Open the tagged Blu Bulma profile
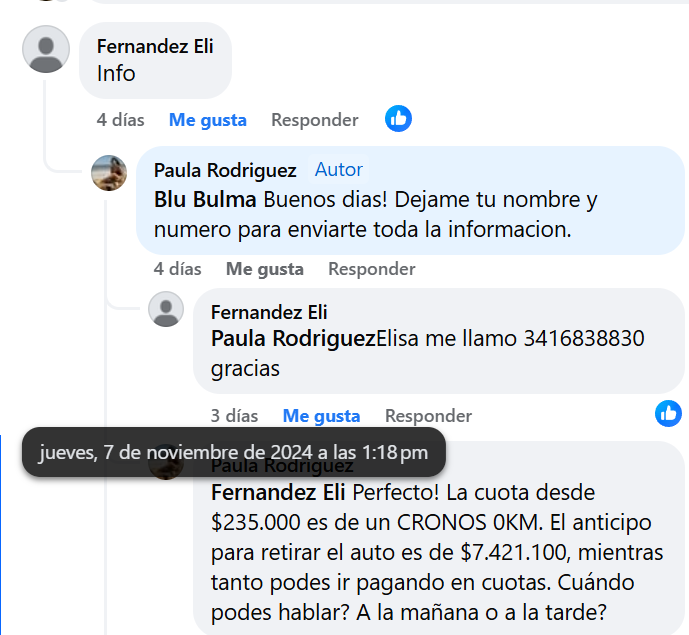The width and height of the screenshot is (689, 635). coord(205,199)
